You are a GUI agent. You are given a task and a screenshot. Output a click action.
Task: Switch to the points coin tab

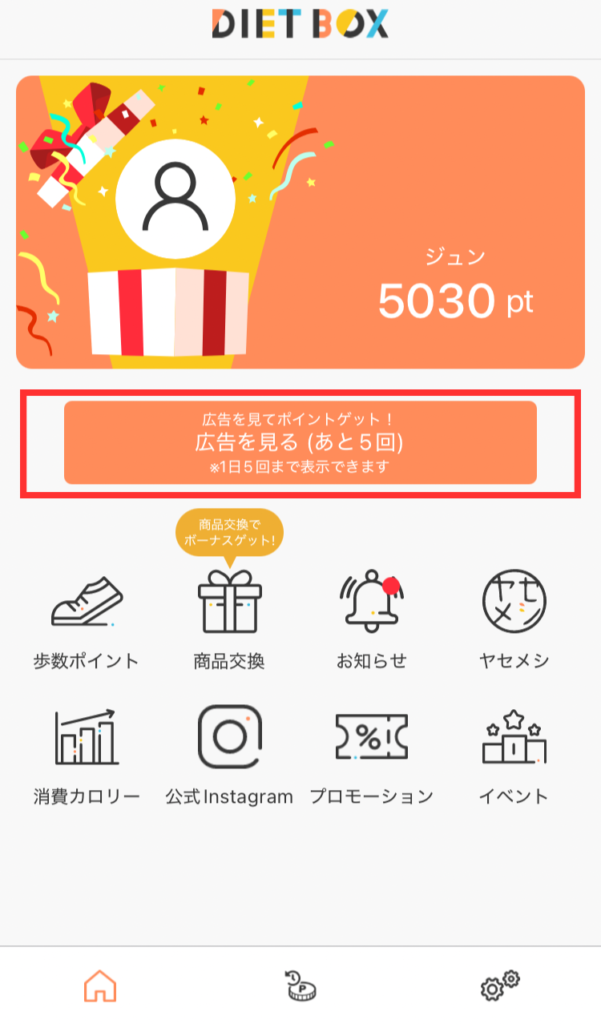300,986
